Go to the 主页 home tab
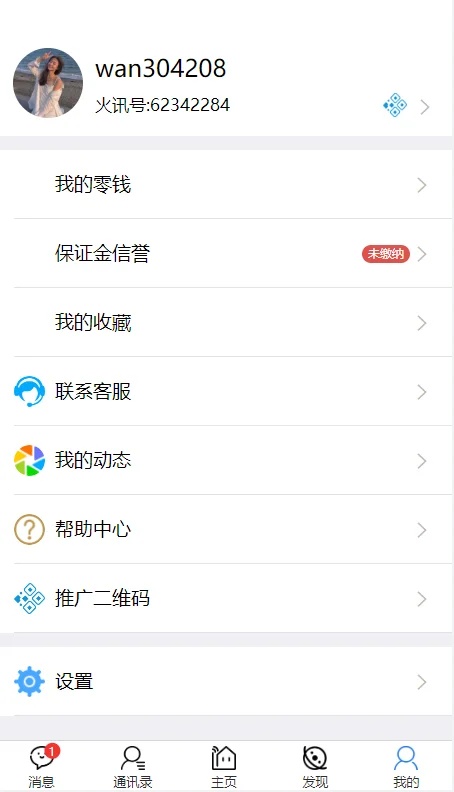This screenshot has width=454, height=792. (x=224, y=766)
